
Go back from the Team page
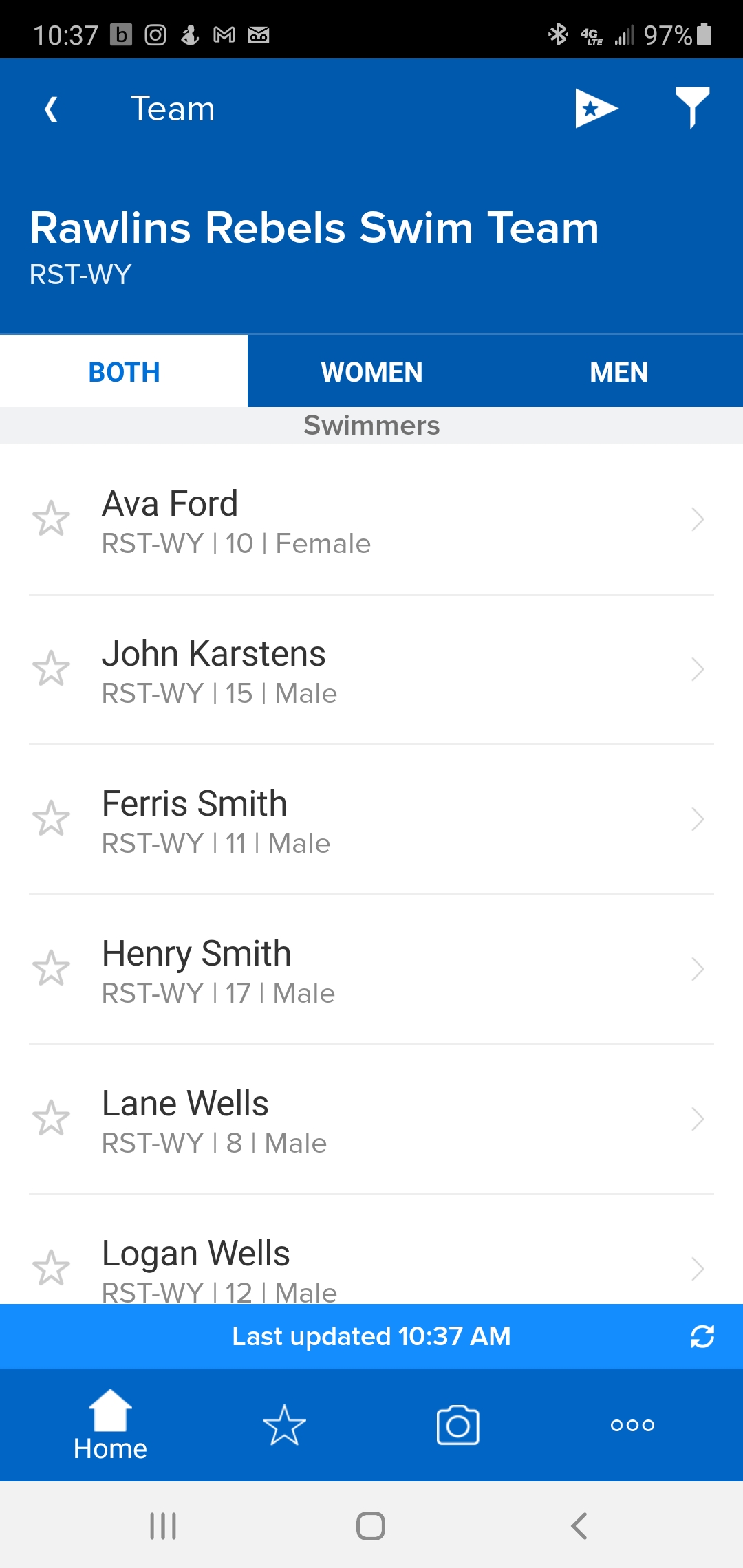(x=51, y=109)
